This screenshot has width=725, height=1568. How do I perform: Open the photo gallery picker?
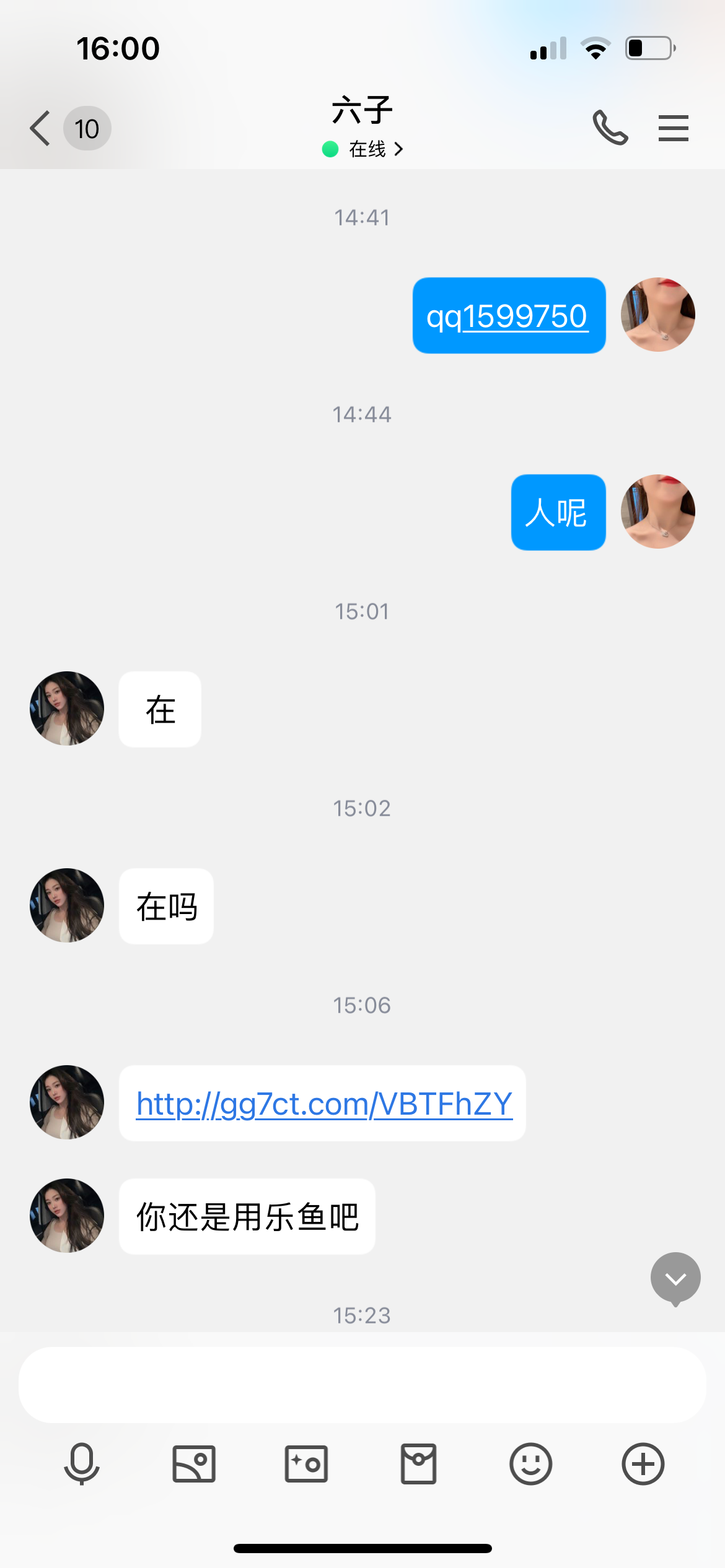[194, 1464]
